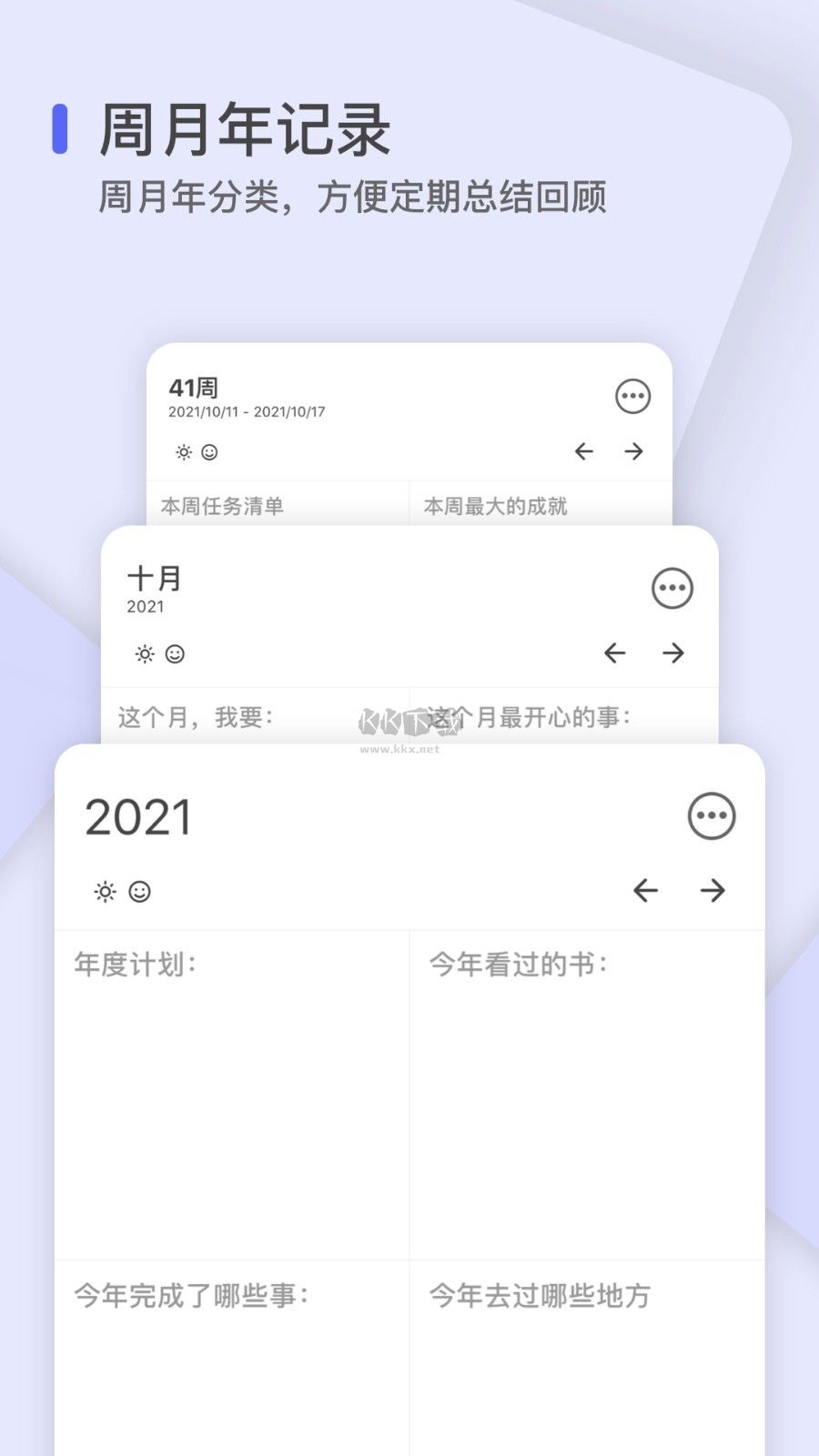Screen dimensions: 819x1456
Task: Click the sun icon on the 41周 weekly card
Action: click(182, 451)
